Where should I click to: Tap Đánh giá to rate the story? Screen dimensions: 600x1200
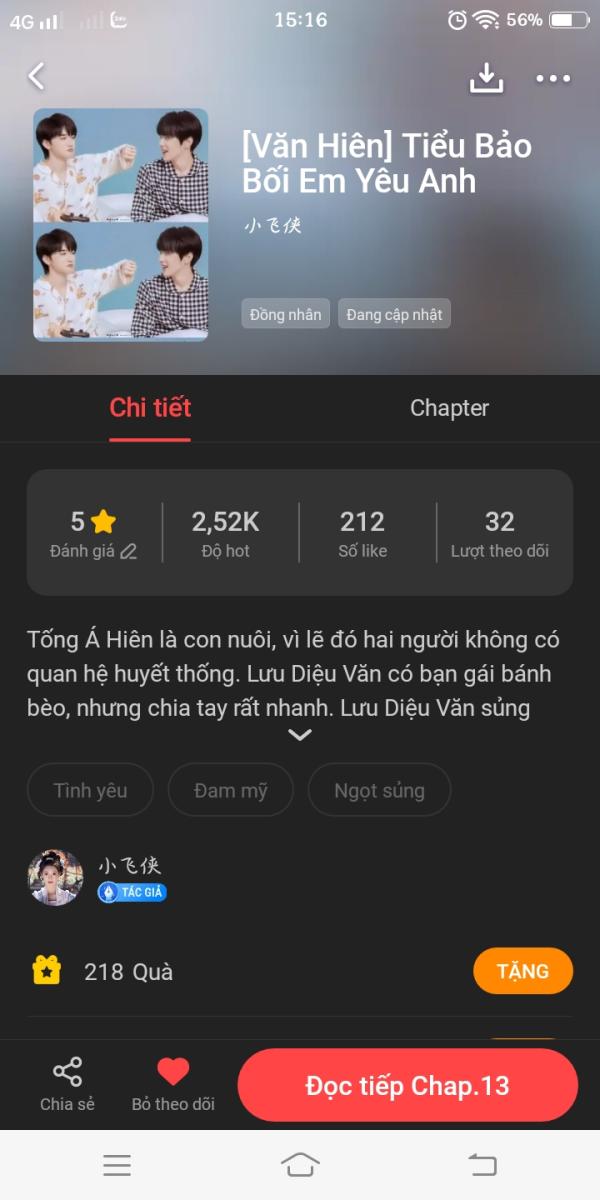pos(93,551)
